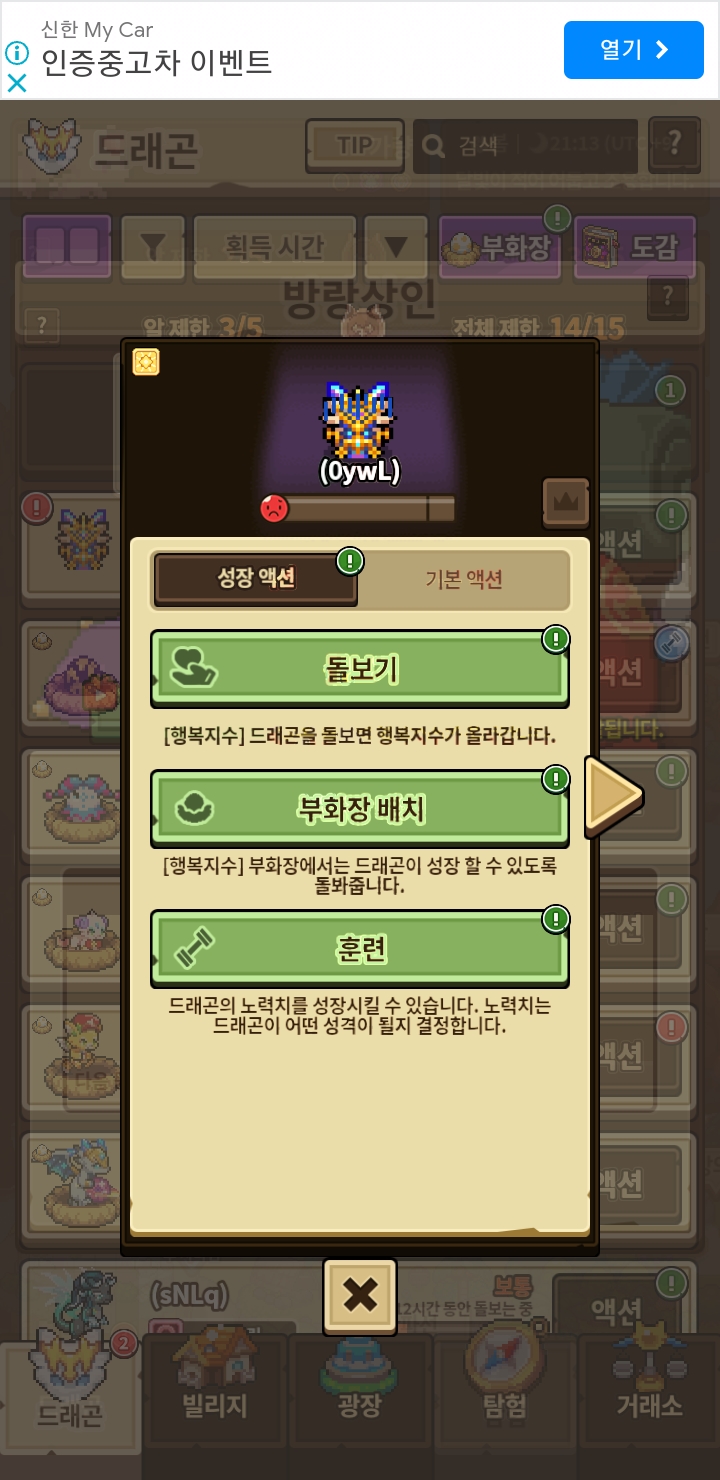Close the dragon action dialog
720x1480 pixels.
[x=360, y=1296]
